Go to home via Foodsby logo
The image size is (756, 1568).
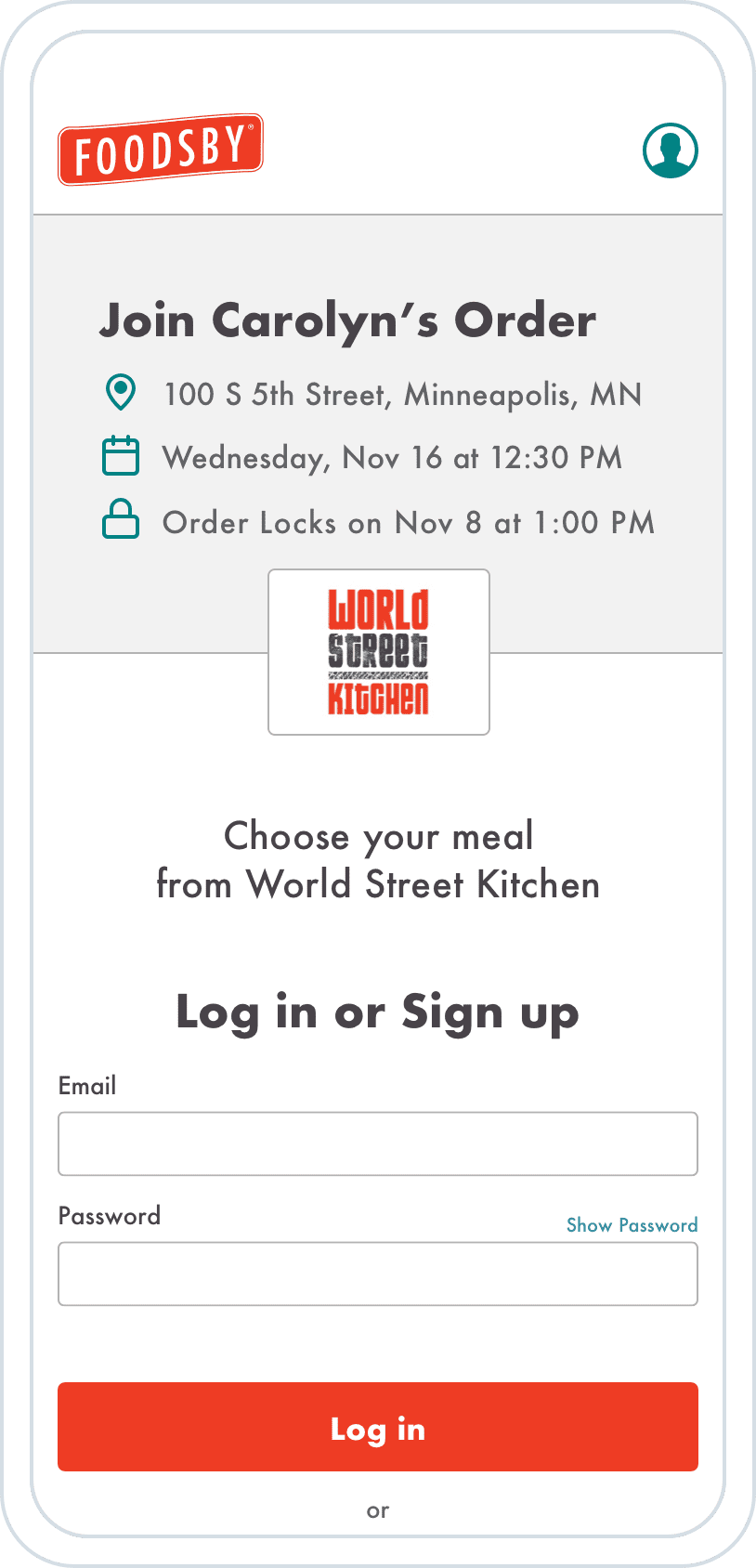161,150
